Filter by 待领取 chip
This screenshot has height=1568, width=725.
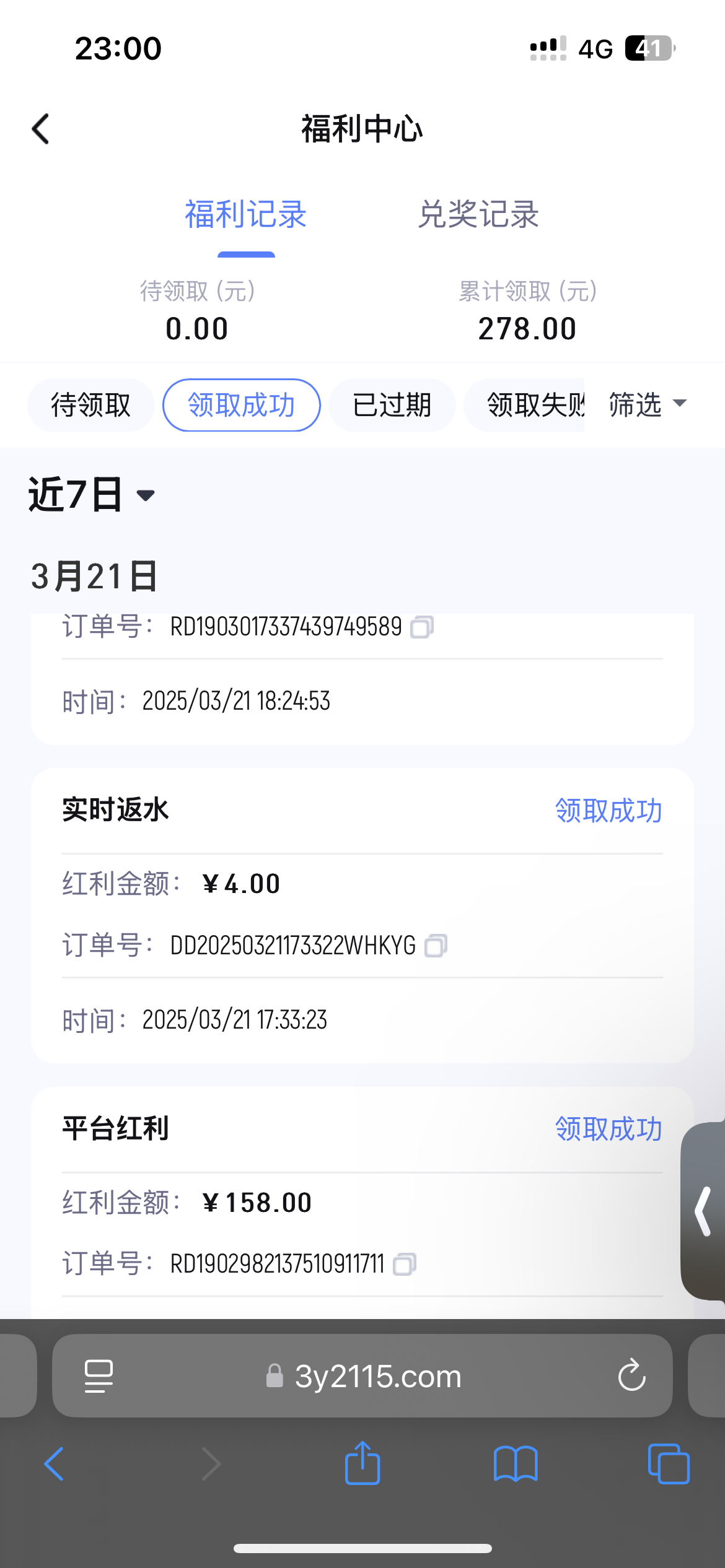90,405
